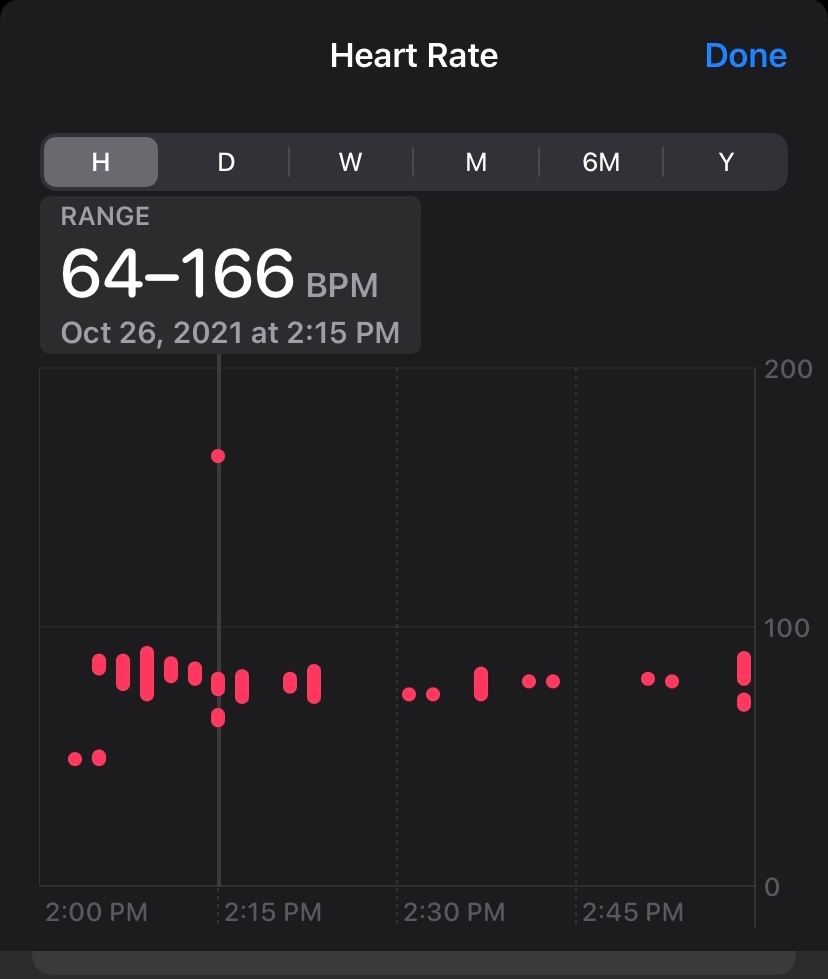Open the yearly (Y) heart rate view

725,161
